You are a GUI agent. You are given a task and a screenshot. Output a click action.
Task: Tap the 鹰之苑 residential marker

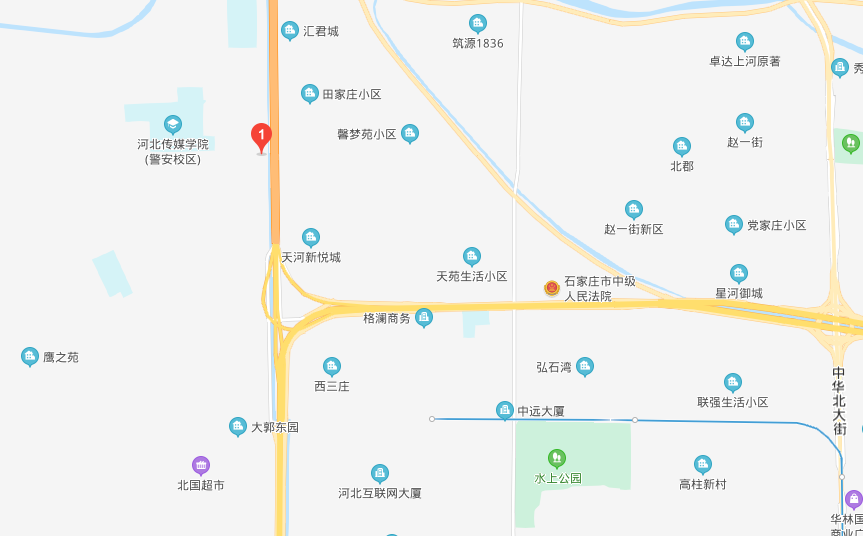[30, 356]
